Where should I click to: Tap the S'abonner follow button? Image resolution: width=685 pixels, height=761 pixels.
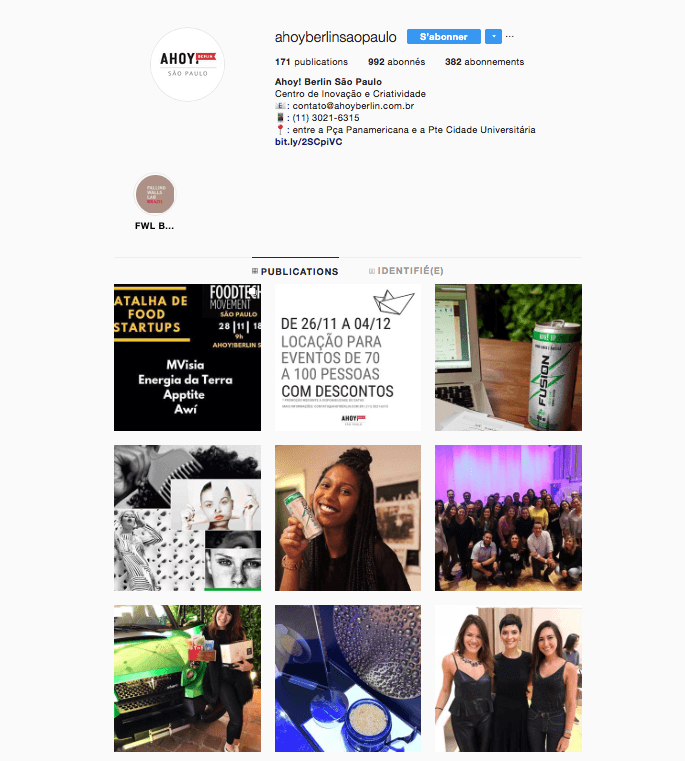point(443,37)
